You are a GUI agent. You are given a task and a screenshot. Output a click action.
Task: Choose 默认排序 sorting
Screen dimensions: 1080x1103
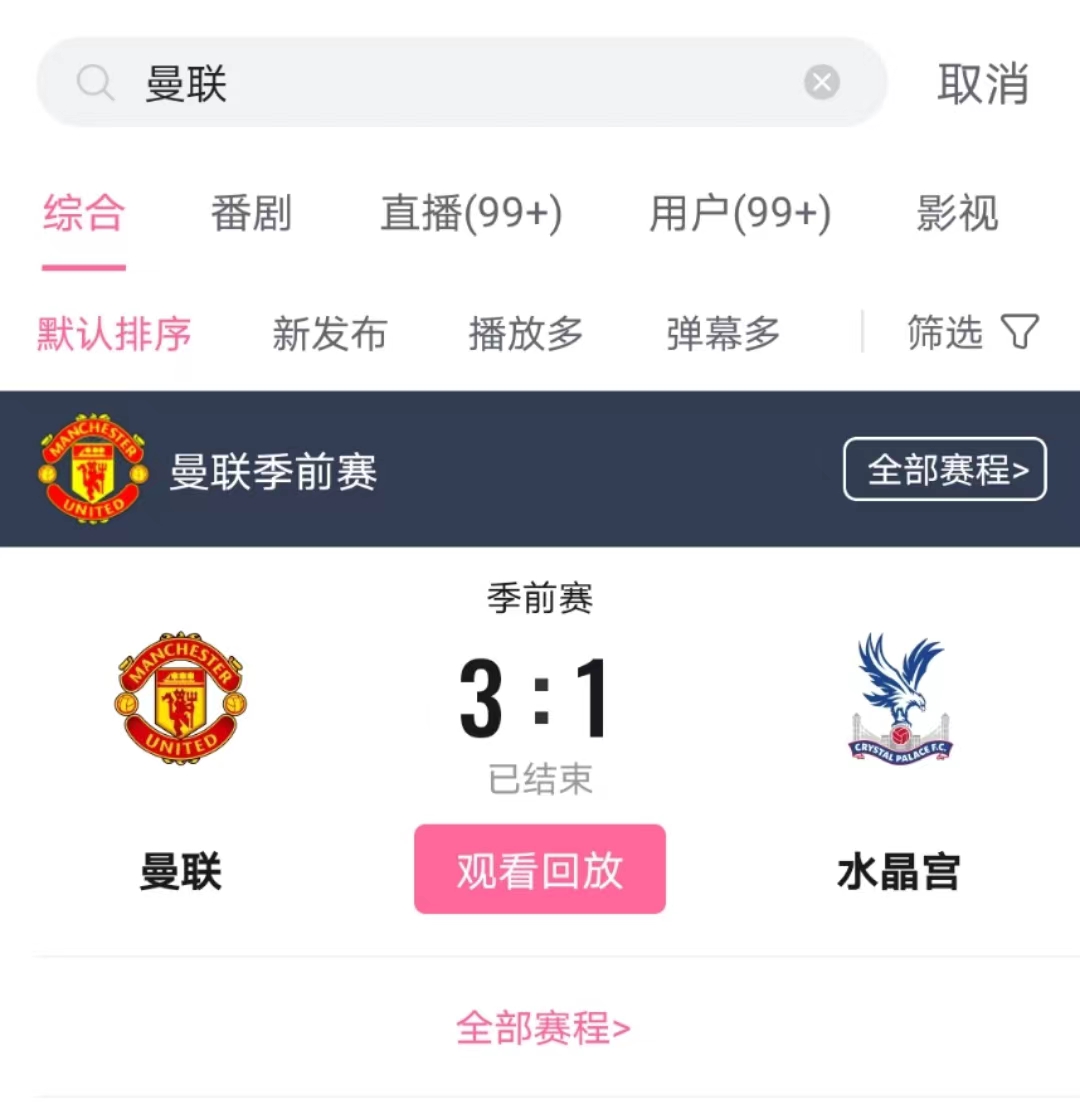point(114,334)
